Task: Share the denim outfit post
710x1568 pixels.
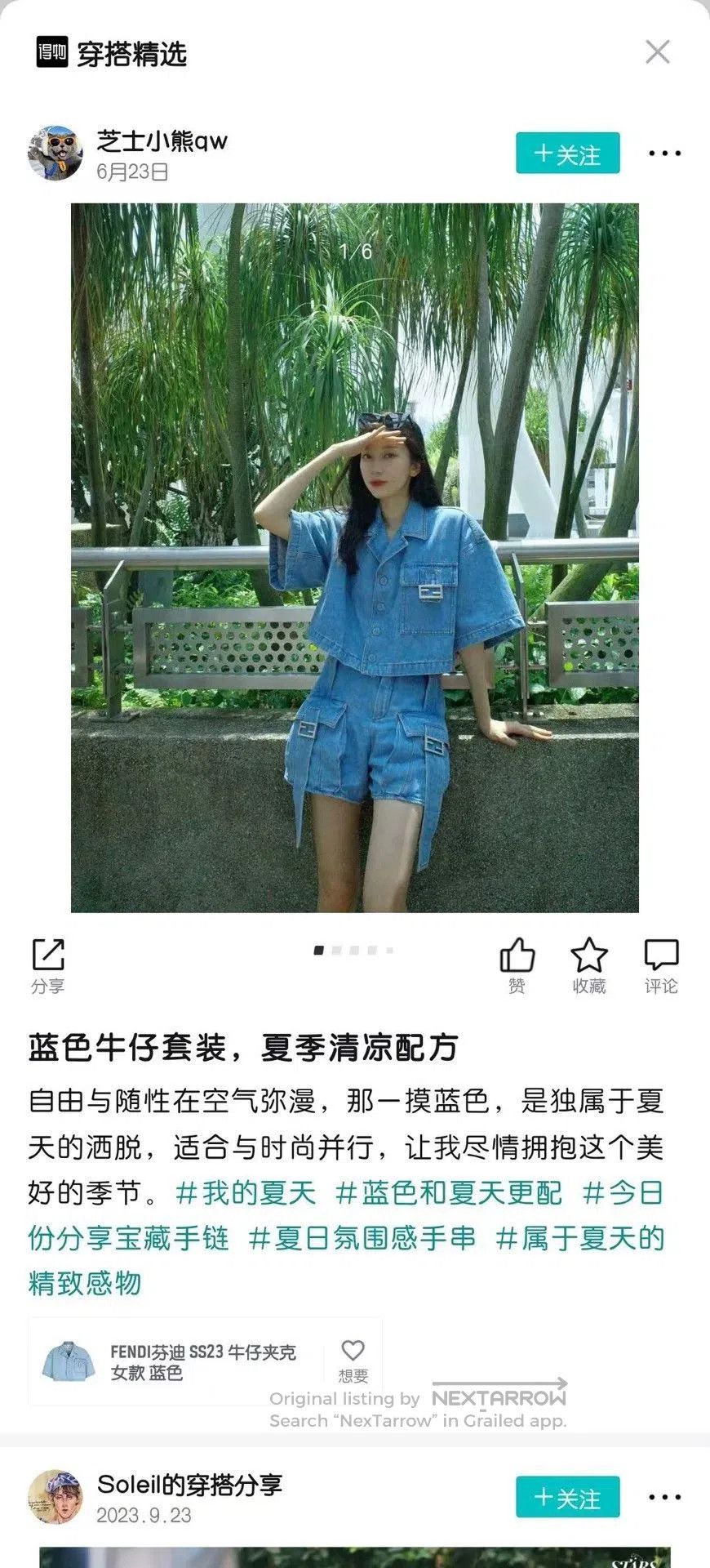Action: (48, 966)
